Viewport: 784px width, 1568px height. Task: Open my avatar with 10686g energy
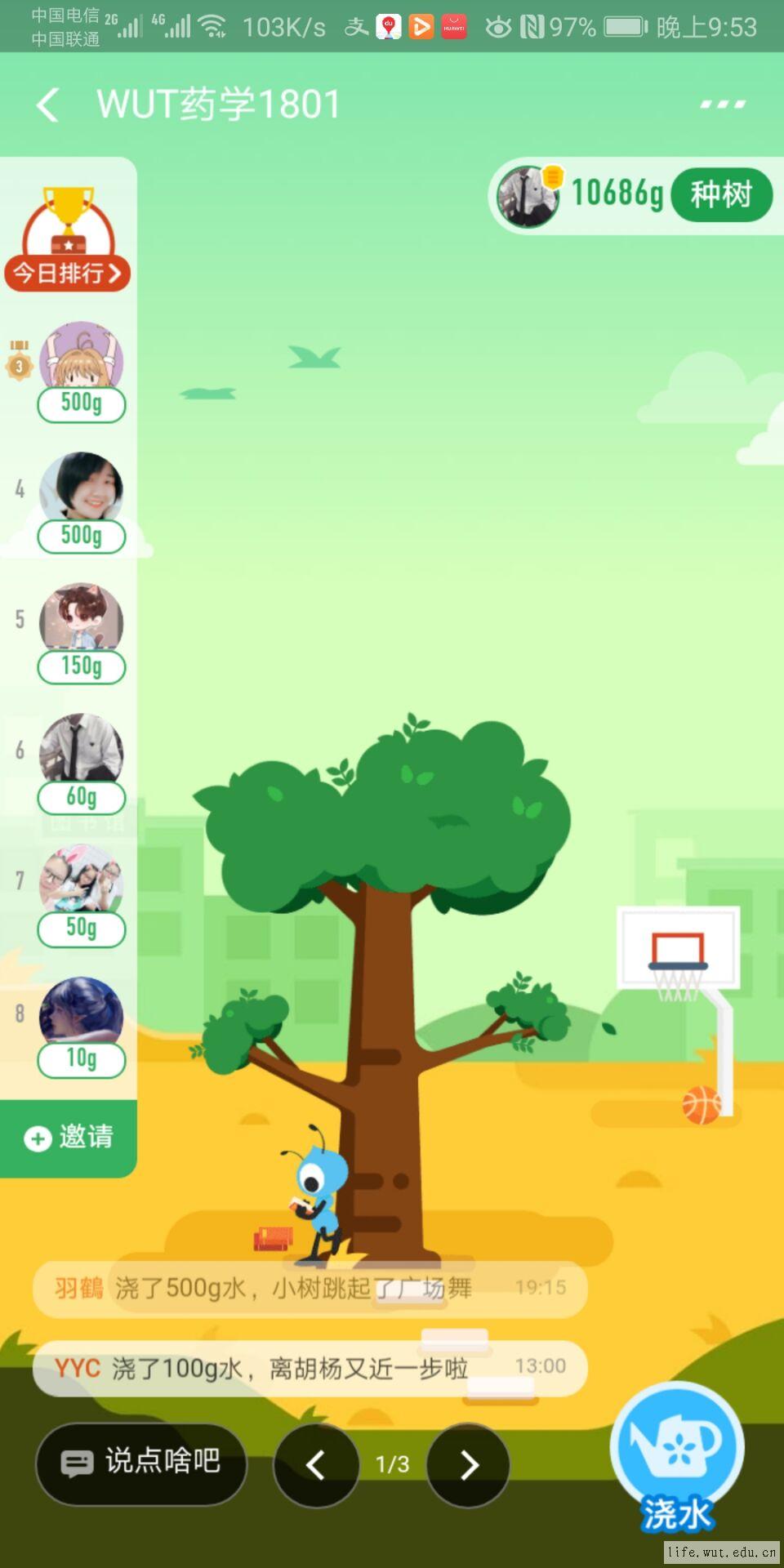coord(528,196)
